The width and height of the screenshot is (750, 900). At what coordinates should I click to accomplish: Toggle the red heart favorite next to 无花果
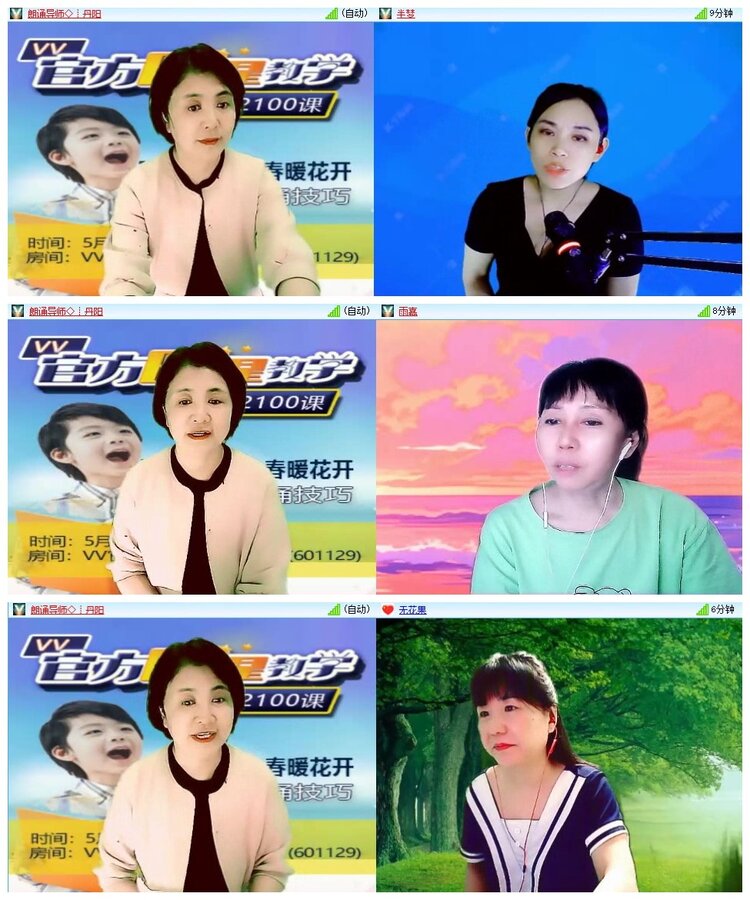coord(390,612)
